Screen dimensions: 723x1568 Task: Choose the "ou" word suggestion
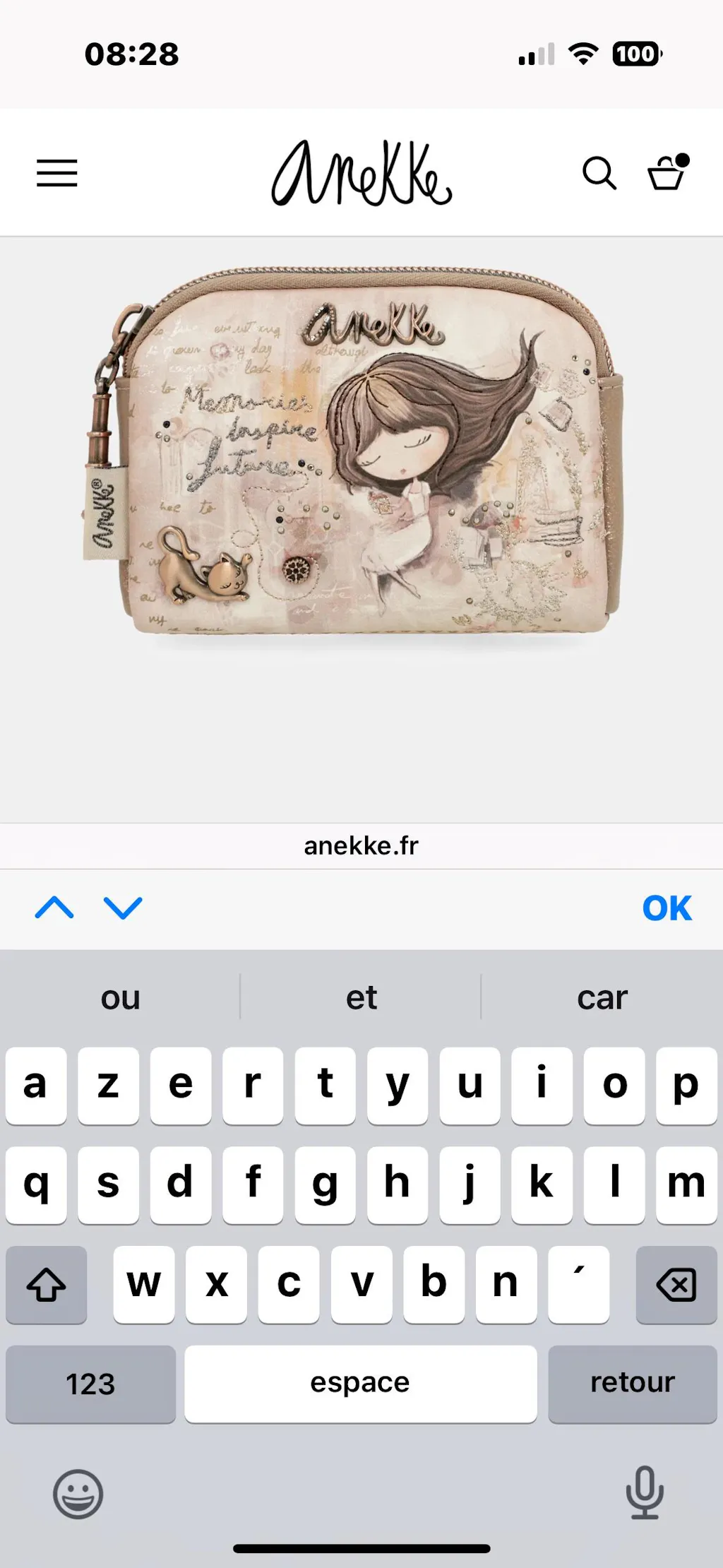pyautogui.click(x=121, y=997)
